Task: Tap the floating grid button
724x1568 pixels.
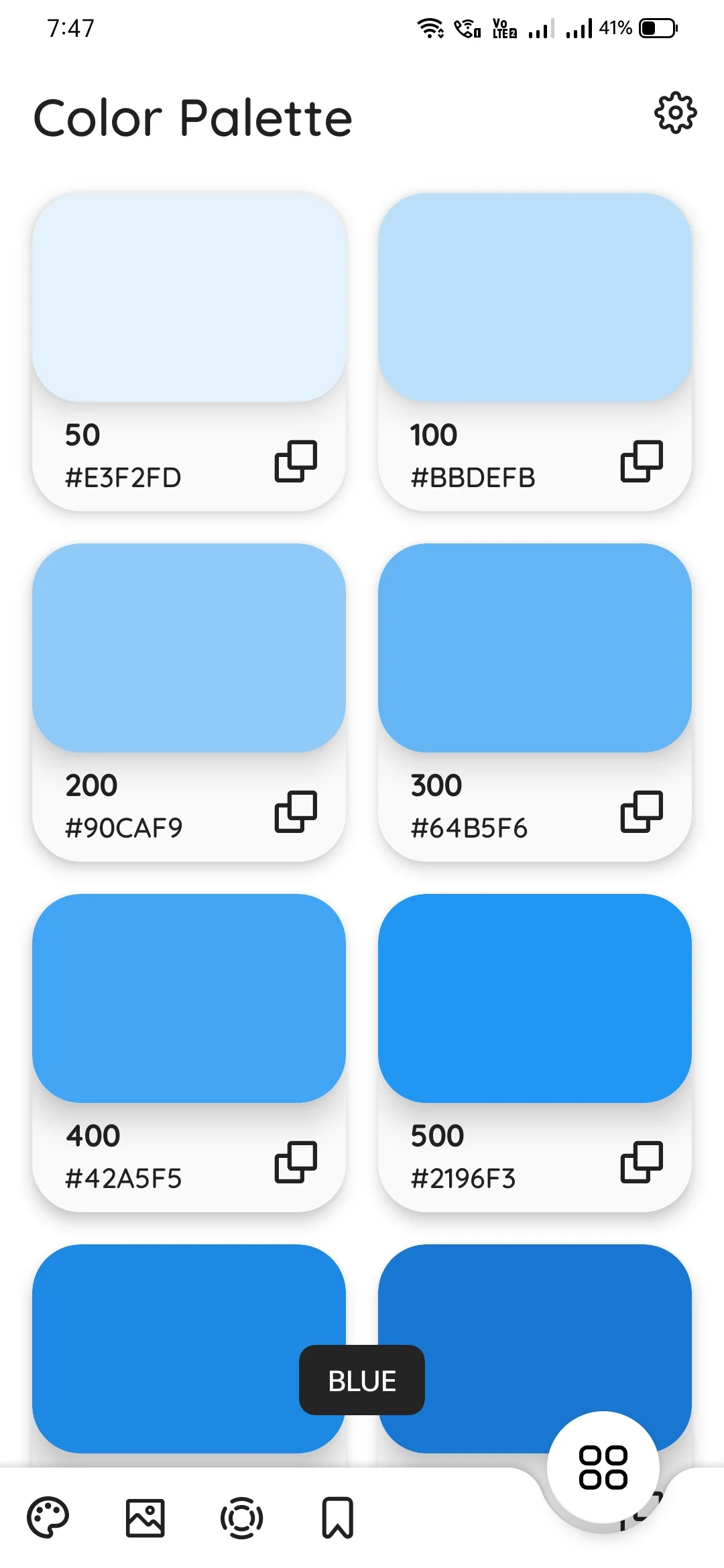Action: (x=603, y=1467)
